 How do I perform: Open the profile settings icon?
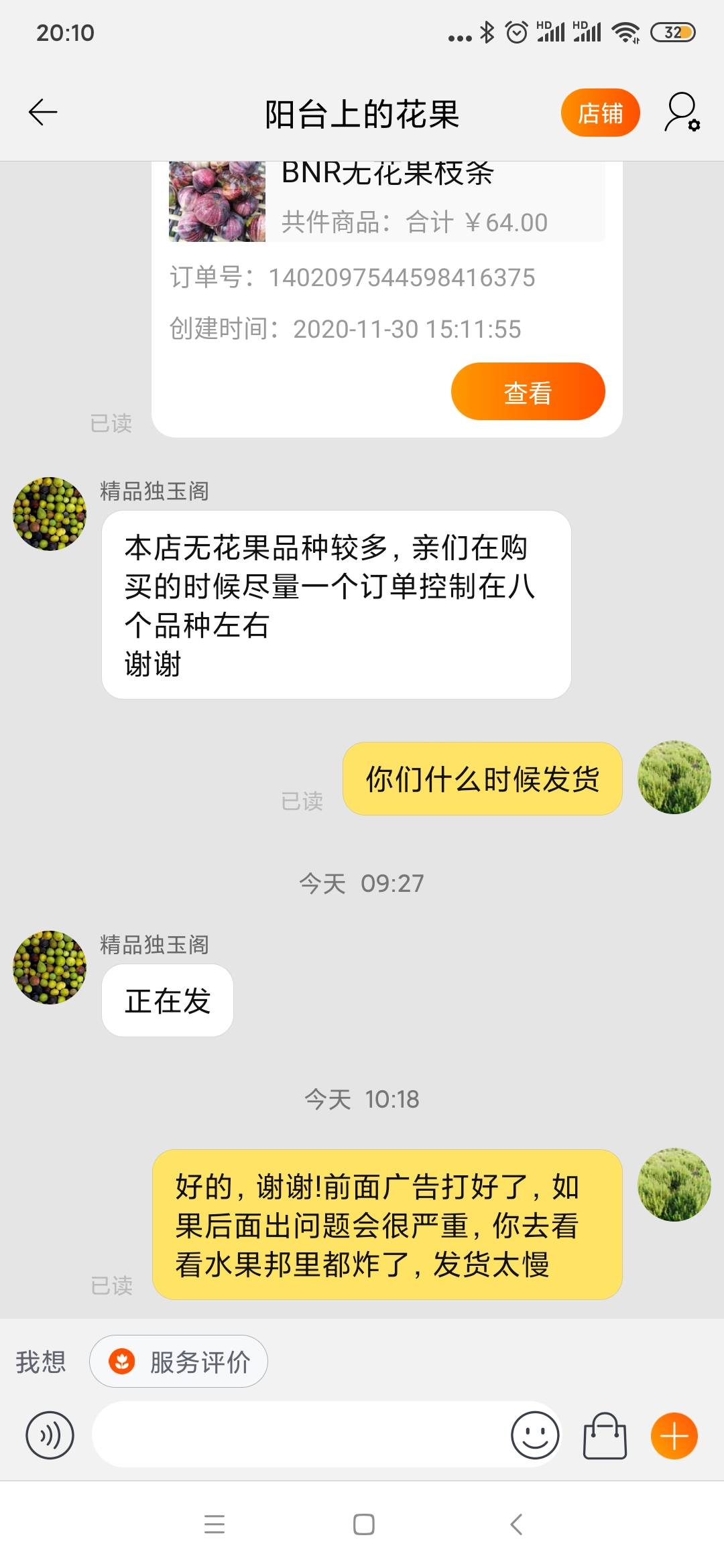pos(682,113)
